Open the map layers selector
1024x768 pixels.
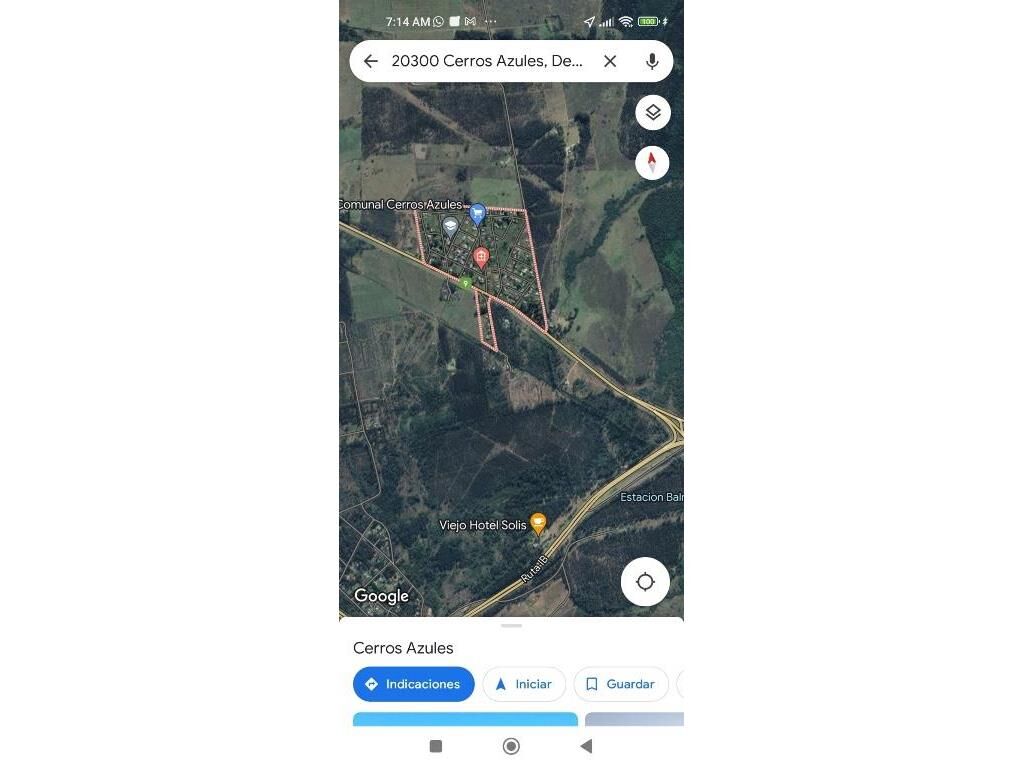pyautogui.click(x=653, y=112)
